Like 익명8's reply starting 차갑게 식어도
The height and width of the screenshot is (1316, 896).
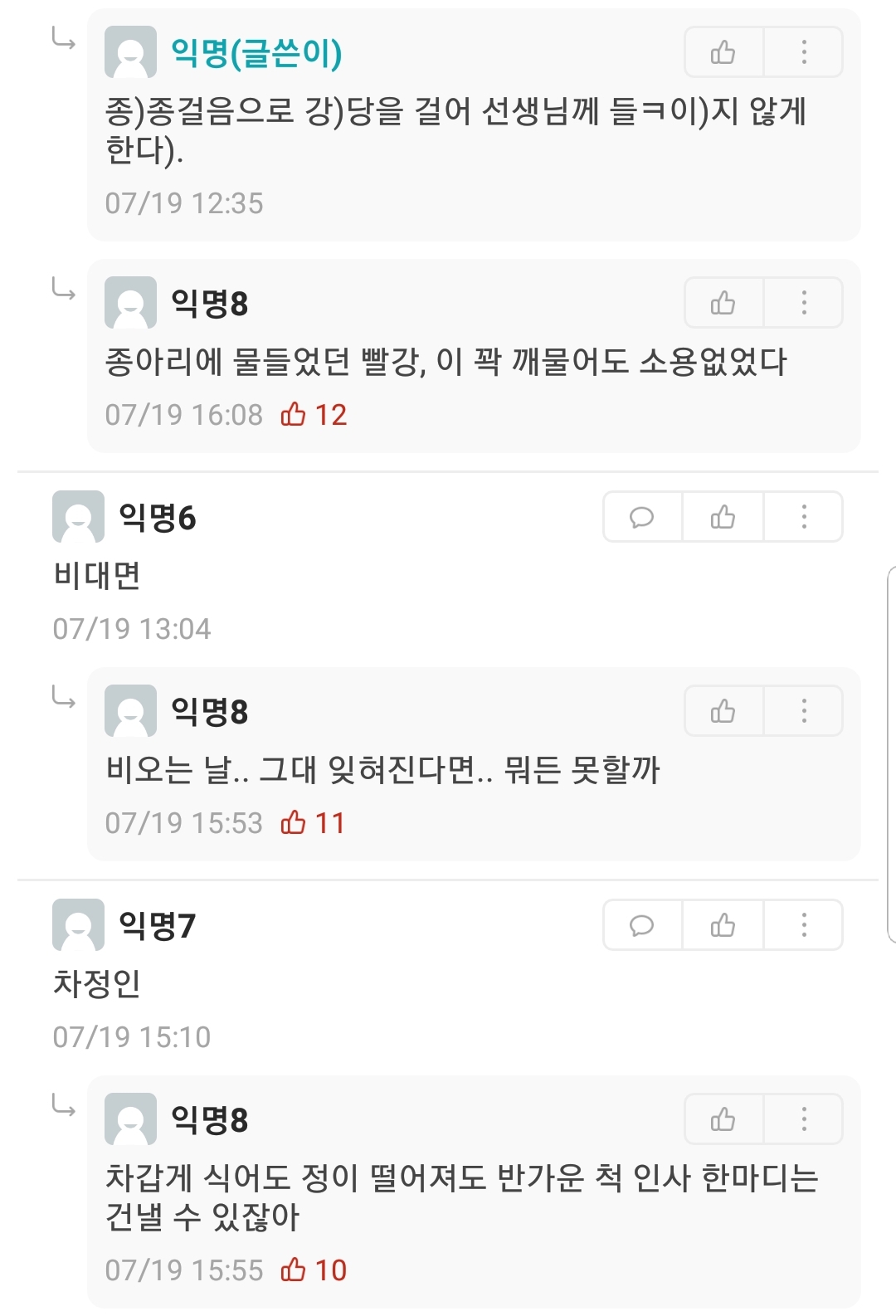pos(723,1119)
